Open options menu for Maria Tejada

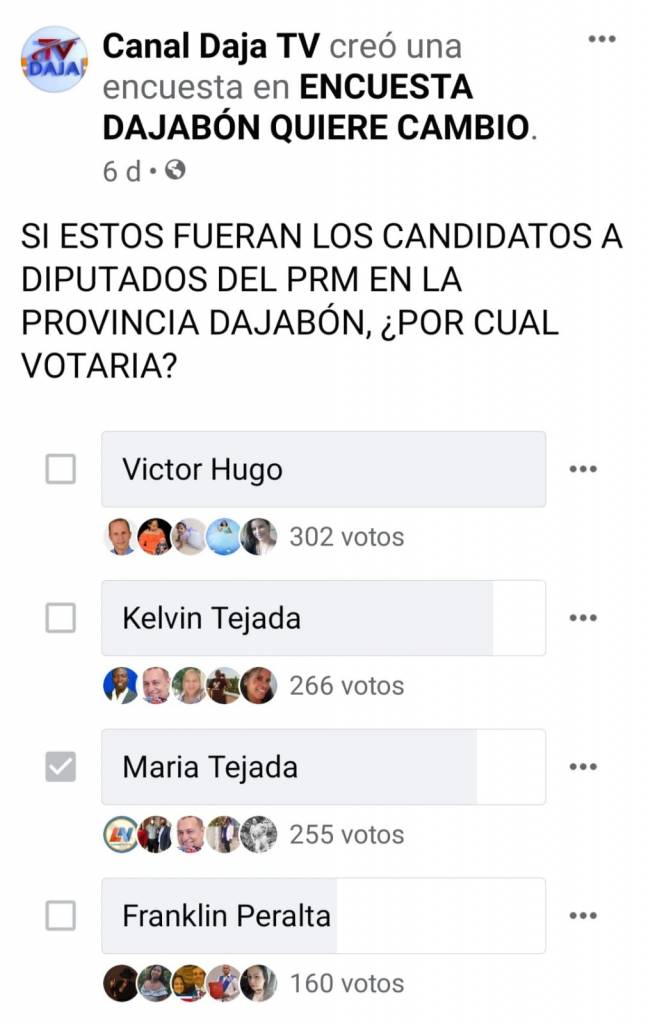click(583, 767)
